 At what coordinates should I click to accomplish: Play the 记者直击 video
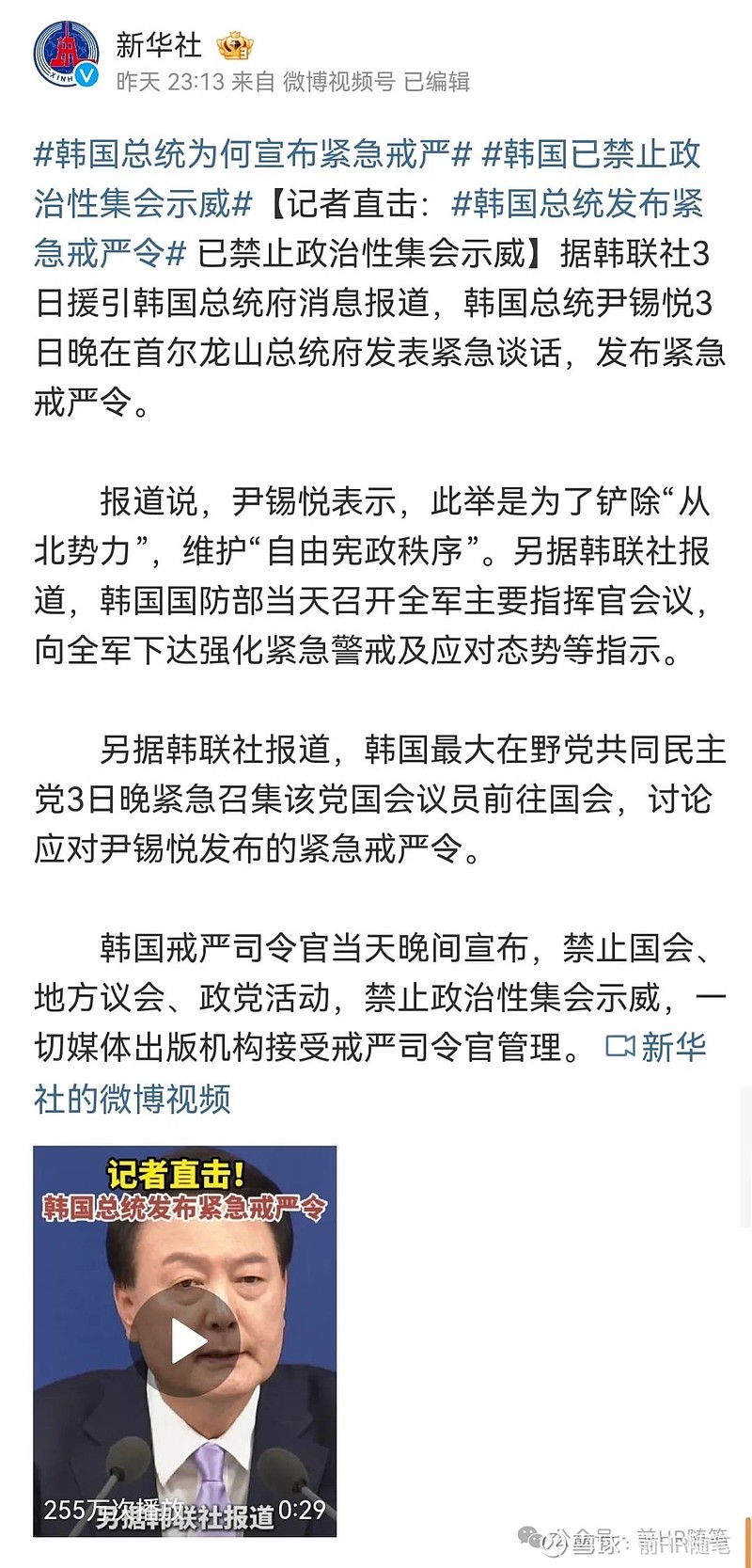(186, 1342)
